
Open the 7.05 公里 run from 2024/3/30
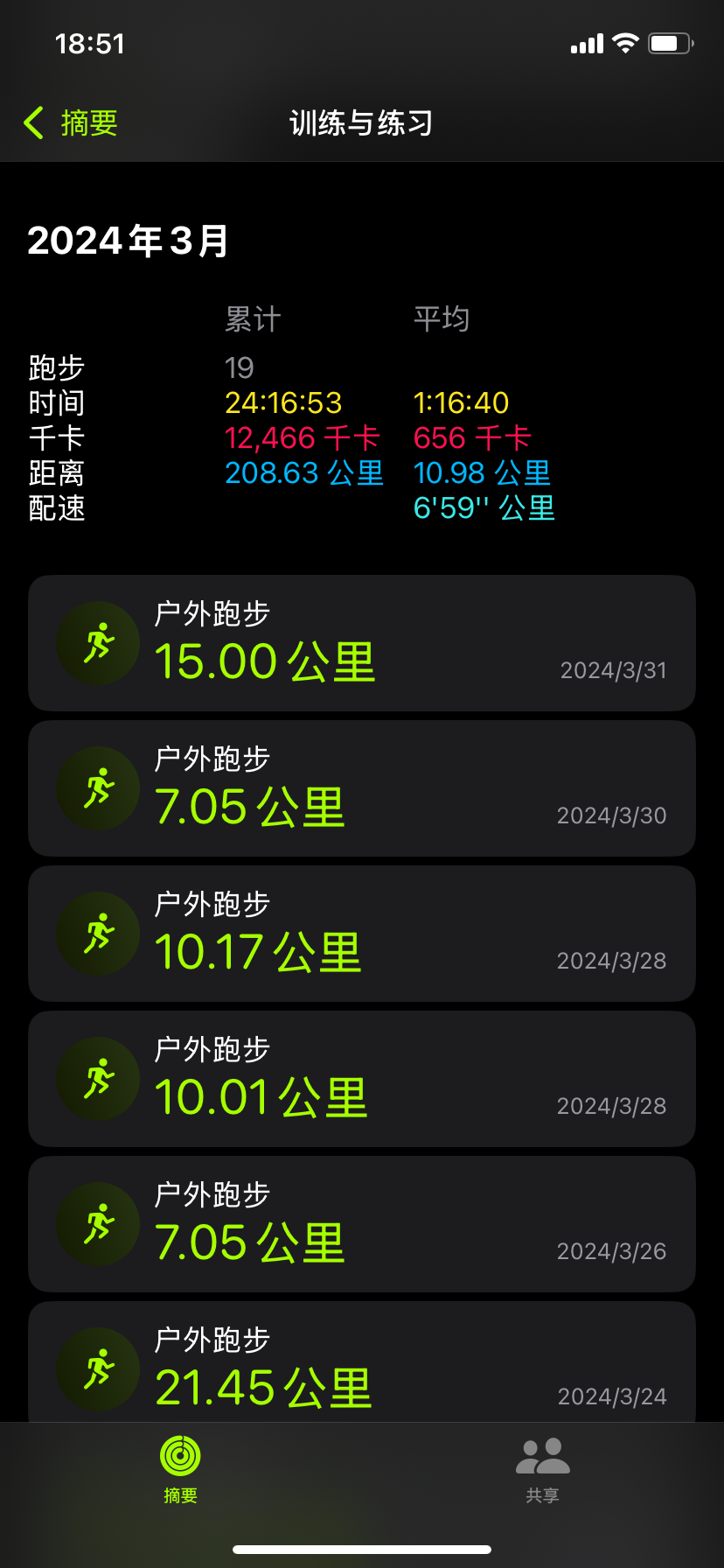tap(362, 788)
